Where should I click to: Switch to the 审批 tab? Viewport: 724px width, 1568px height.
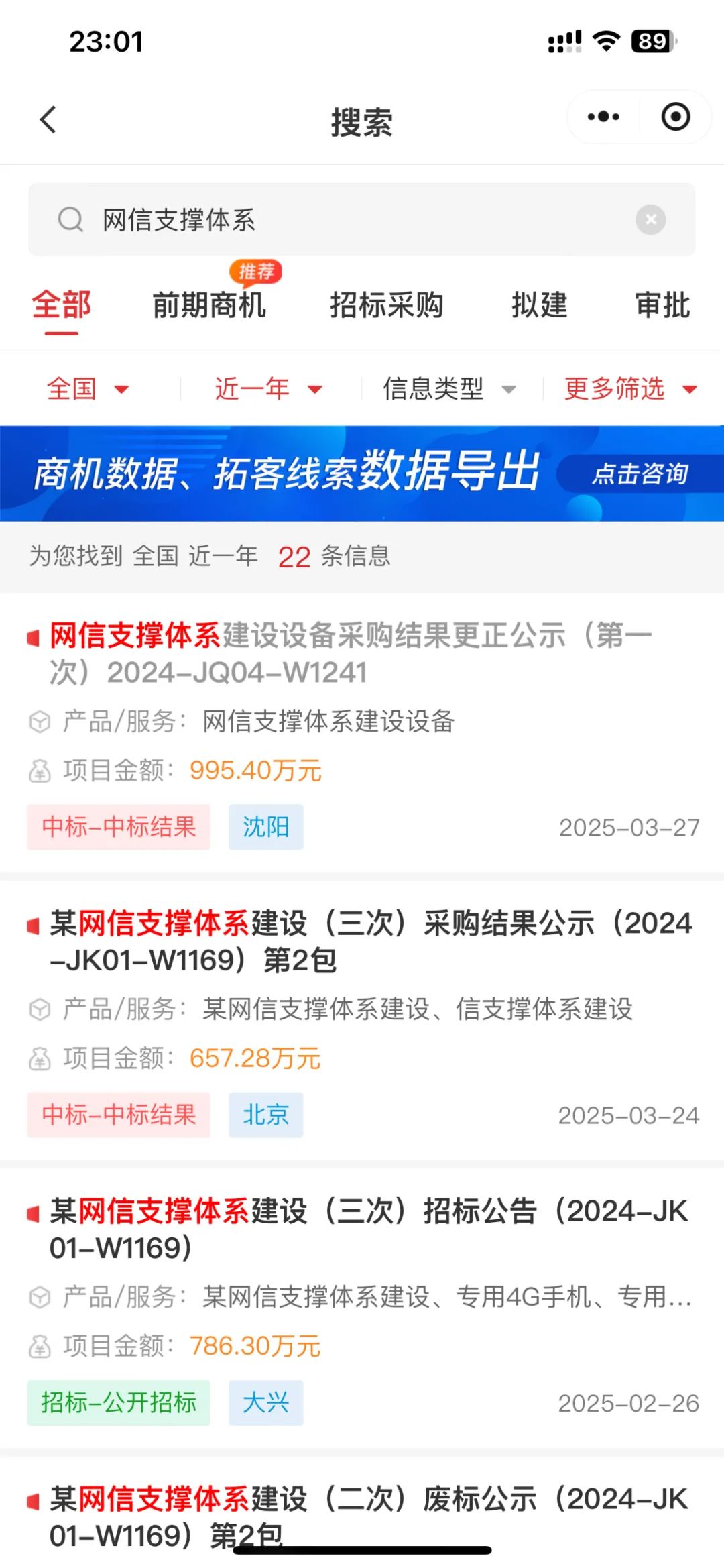[x=662, y=305]
